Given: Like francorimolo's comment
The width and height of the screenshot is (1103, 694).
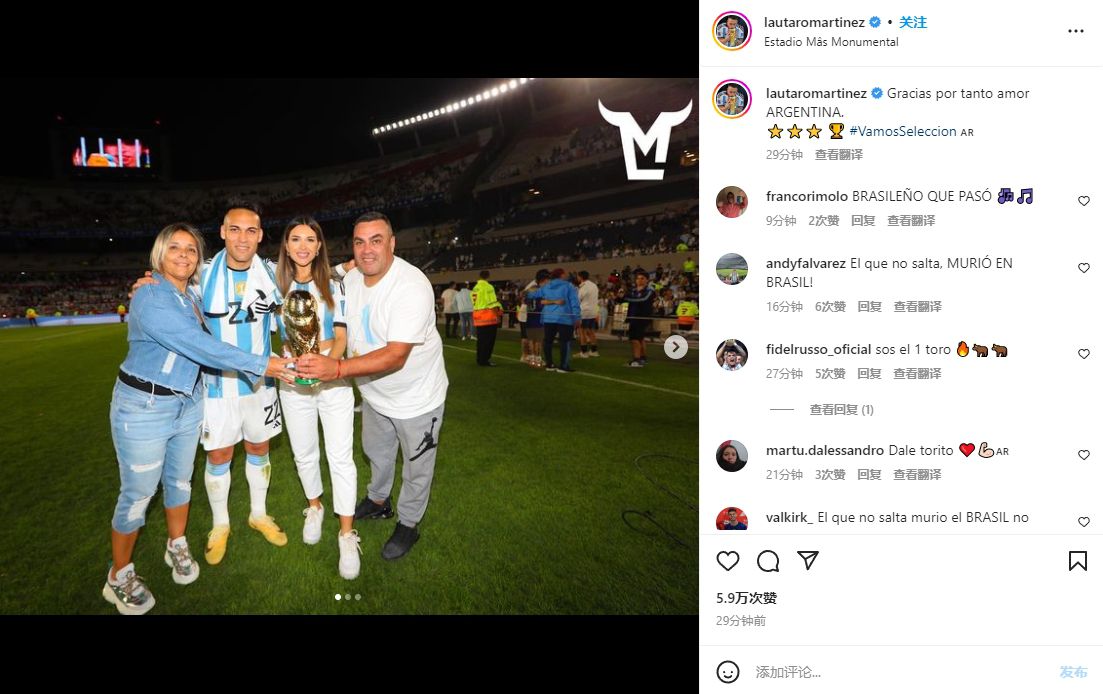Looking at the screenshot, I should click(1083, 201).
